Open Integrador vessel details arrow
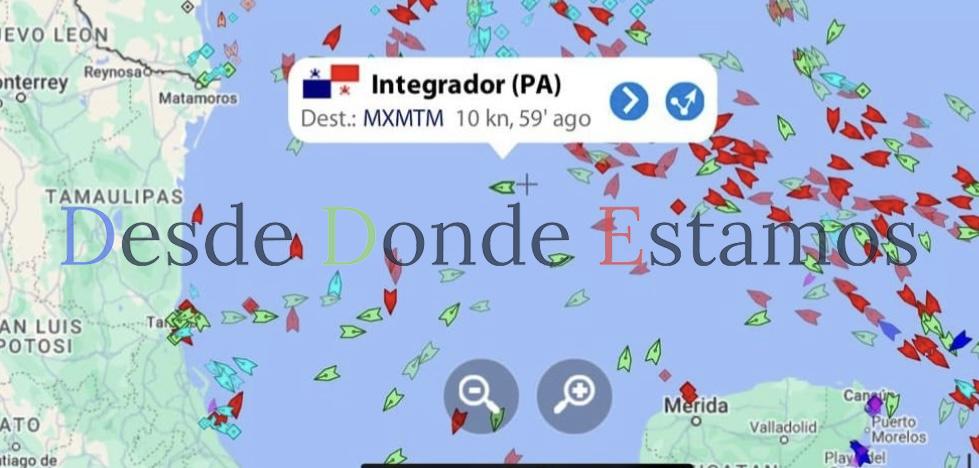979x468 pixels. (x=629, y=101)
